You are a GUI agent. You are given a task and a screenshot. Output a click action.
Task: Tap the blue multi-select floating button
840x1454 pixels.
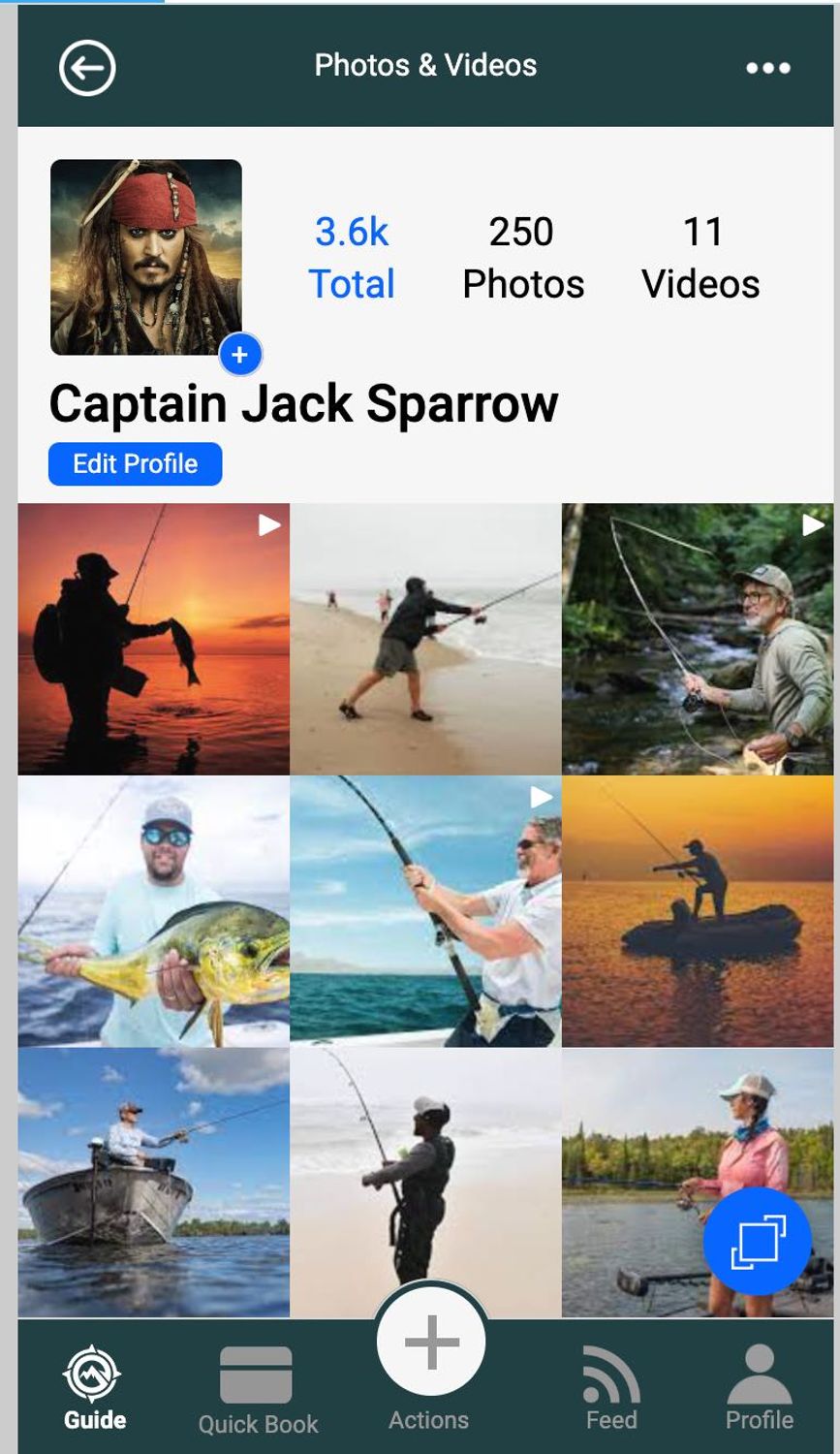(758, 1242)
